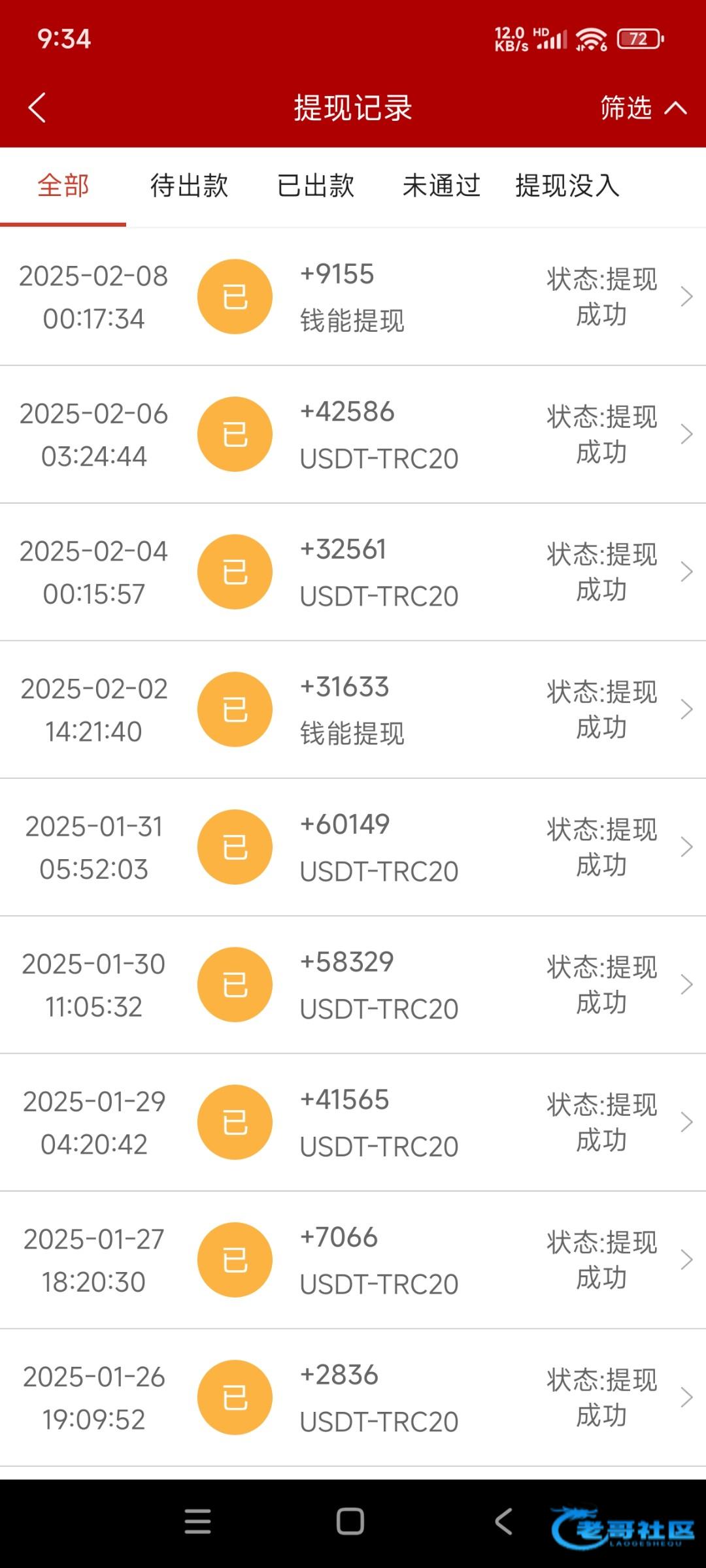Open the system recent apps menu
This screenshot has height=1568, width=706.
(x=197, y=1522)
